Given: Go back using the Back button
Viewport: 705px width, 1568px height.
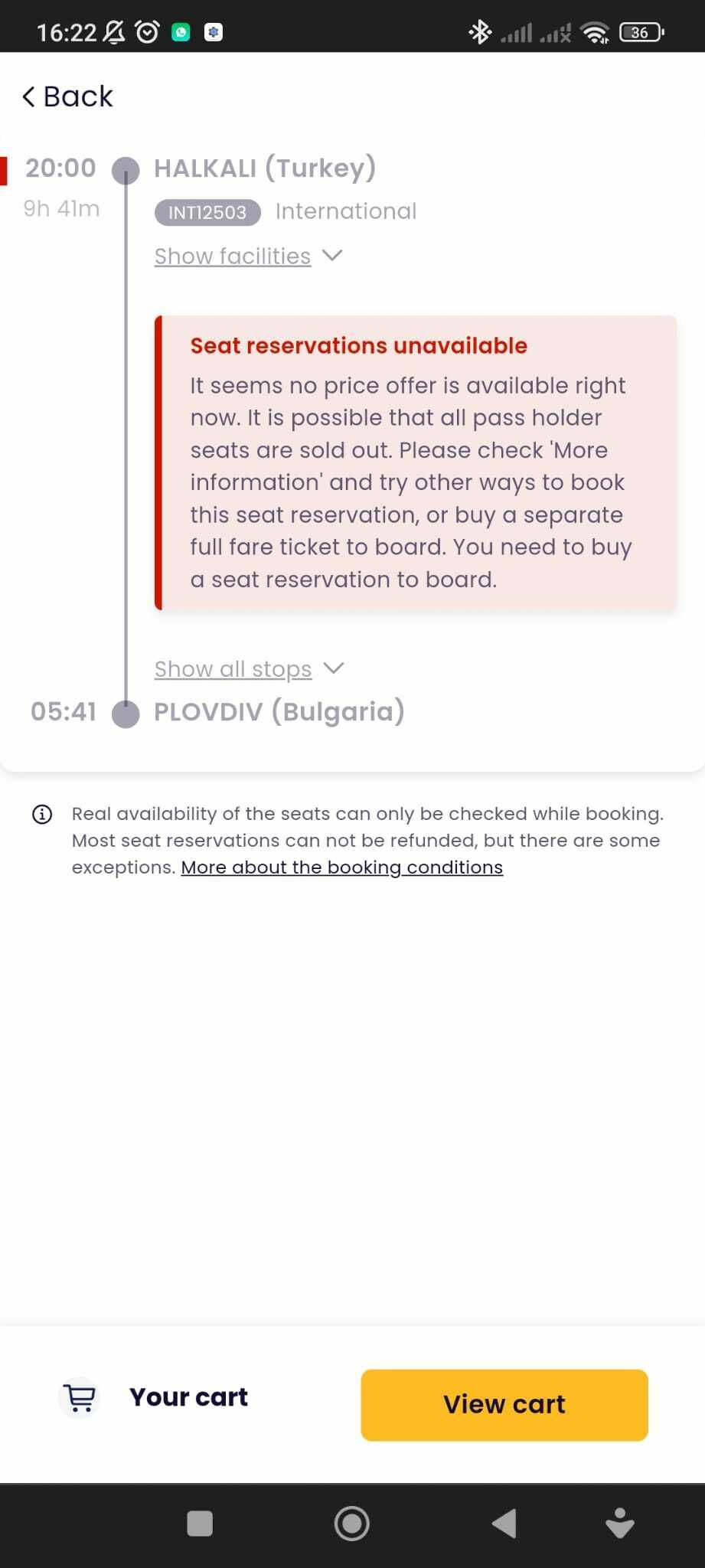Looking at the screenshot, I should point(67,96).
